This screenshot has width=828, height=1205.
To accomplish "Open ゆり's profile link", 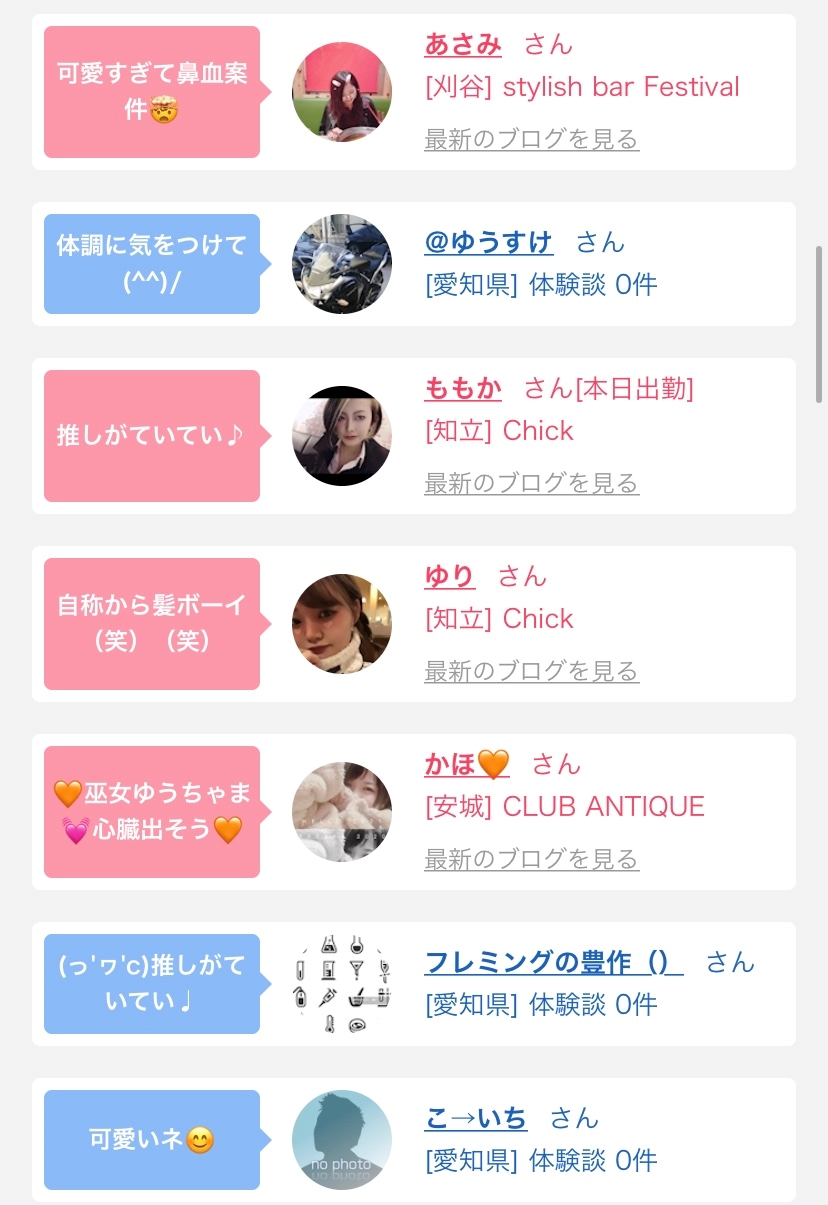I will pos(449,576).
